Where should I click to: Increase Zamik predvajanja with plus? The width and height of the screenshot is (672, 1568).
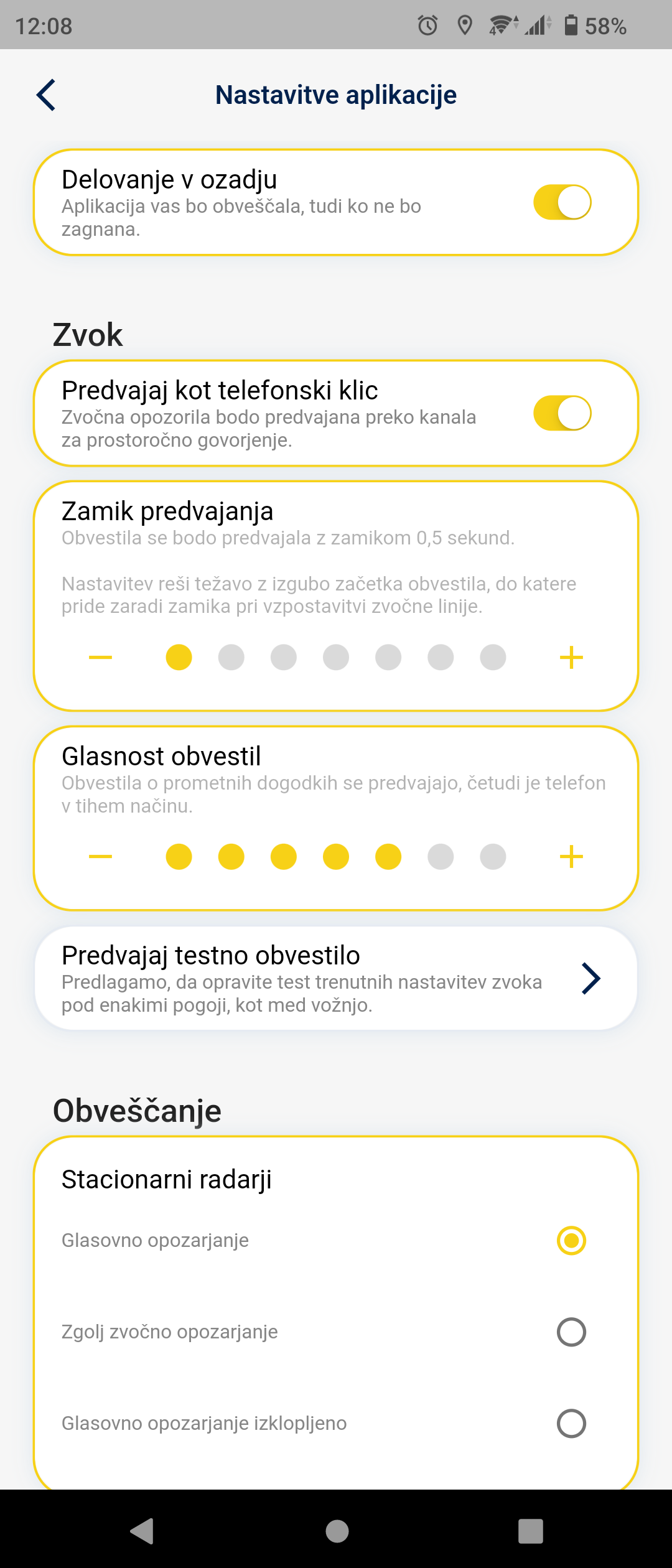571,658
